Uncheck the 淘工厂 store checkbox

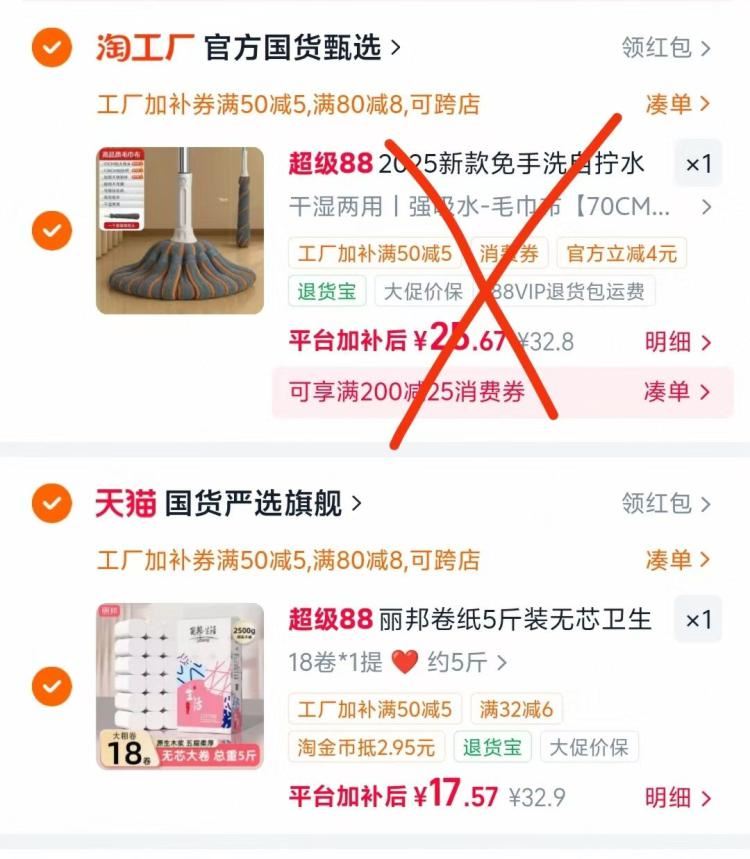tap(52, 48)
